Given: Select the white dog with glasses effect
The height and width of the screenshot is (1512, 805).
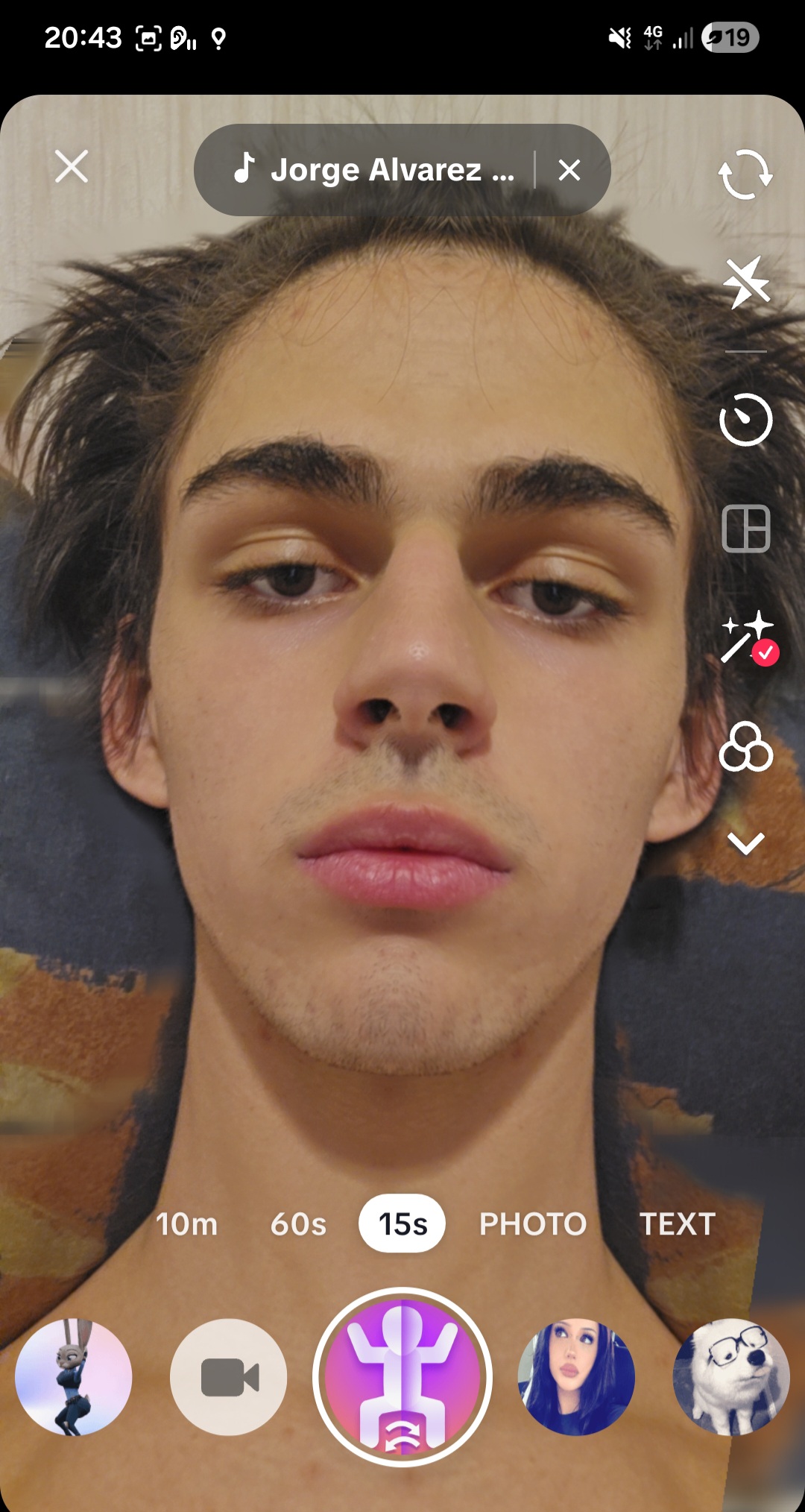Looking at the screenshot, I should pyautogui.click(x=731, y=1377).
